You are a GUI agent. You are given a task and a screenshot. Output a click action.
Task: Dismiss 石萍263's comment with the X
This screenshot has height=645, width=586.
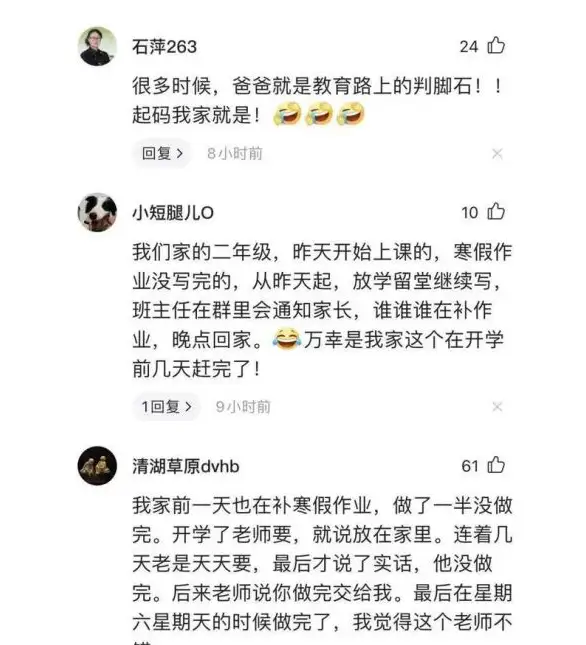click(497, 154)
